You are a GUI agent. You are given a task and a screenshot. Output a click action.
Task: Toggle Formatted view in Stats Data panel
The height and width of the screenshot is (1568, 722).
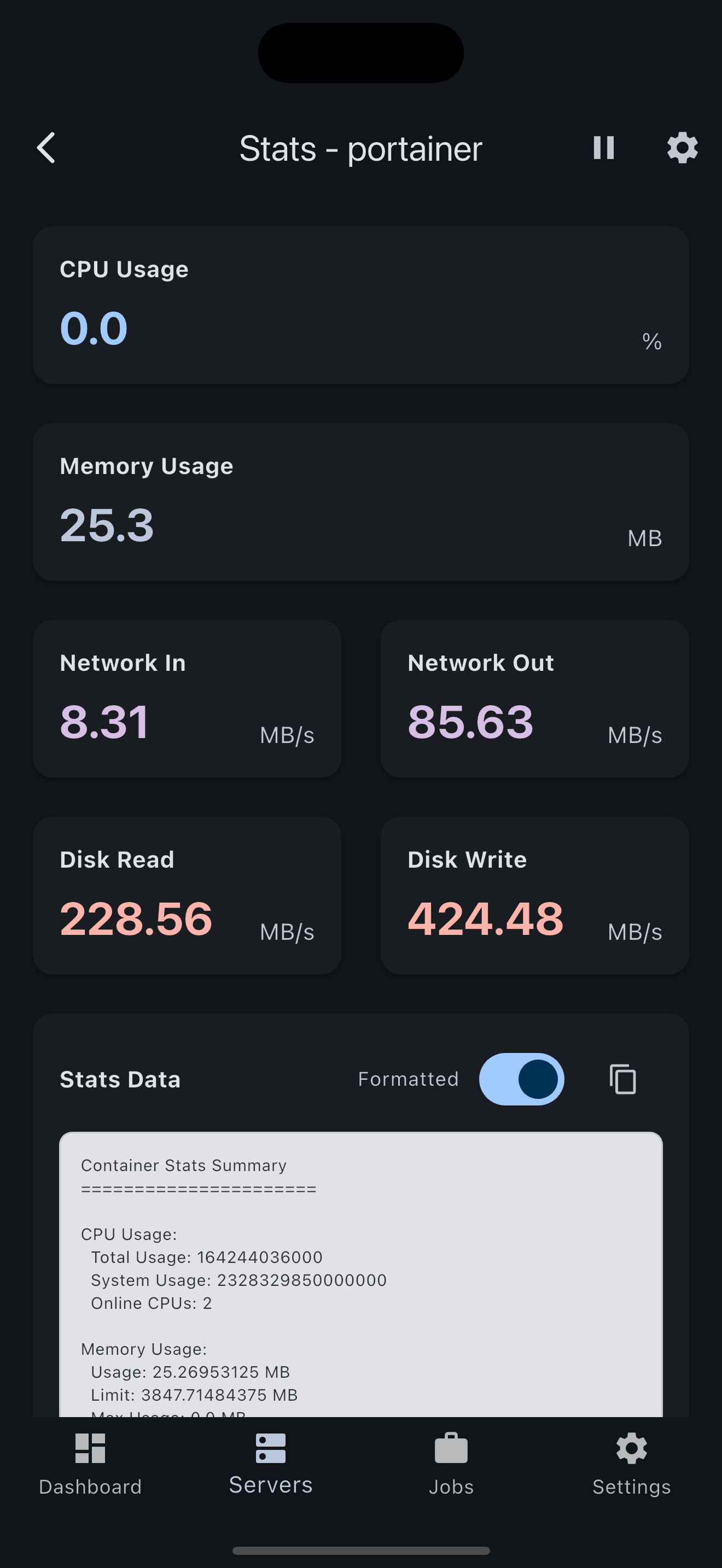click(x=522, y=1079)
